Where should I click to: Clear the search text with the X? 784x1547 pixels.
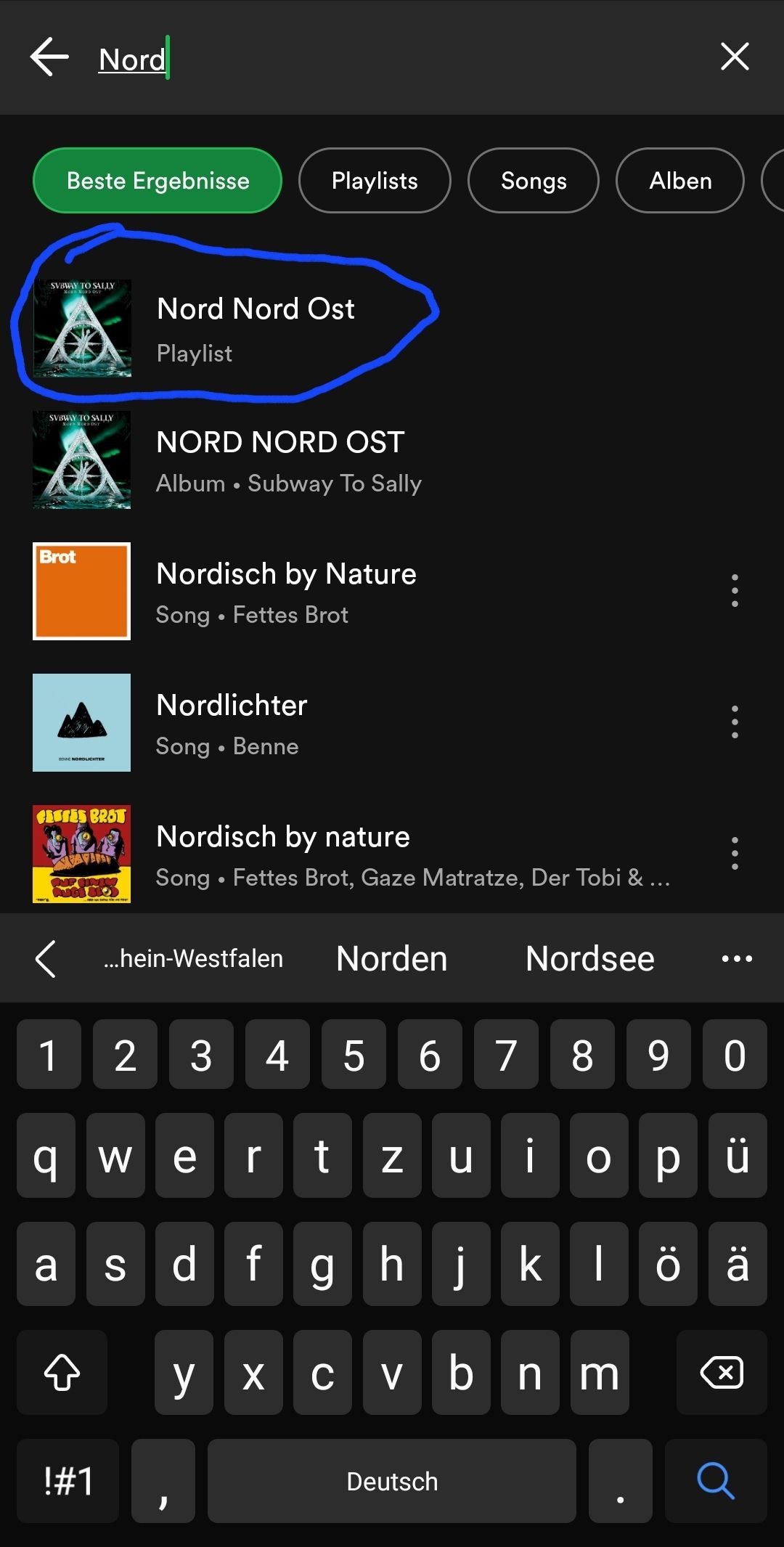tap(735, 57)
